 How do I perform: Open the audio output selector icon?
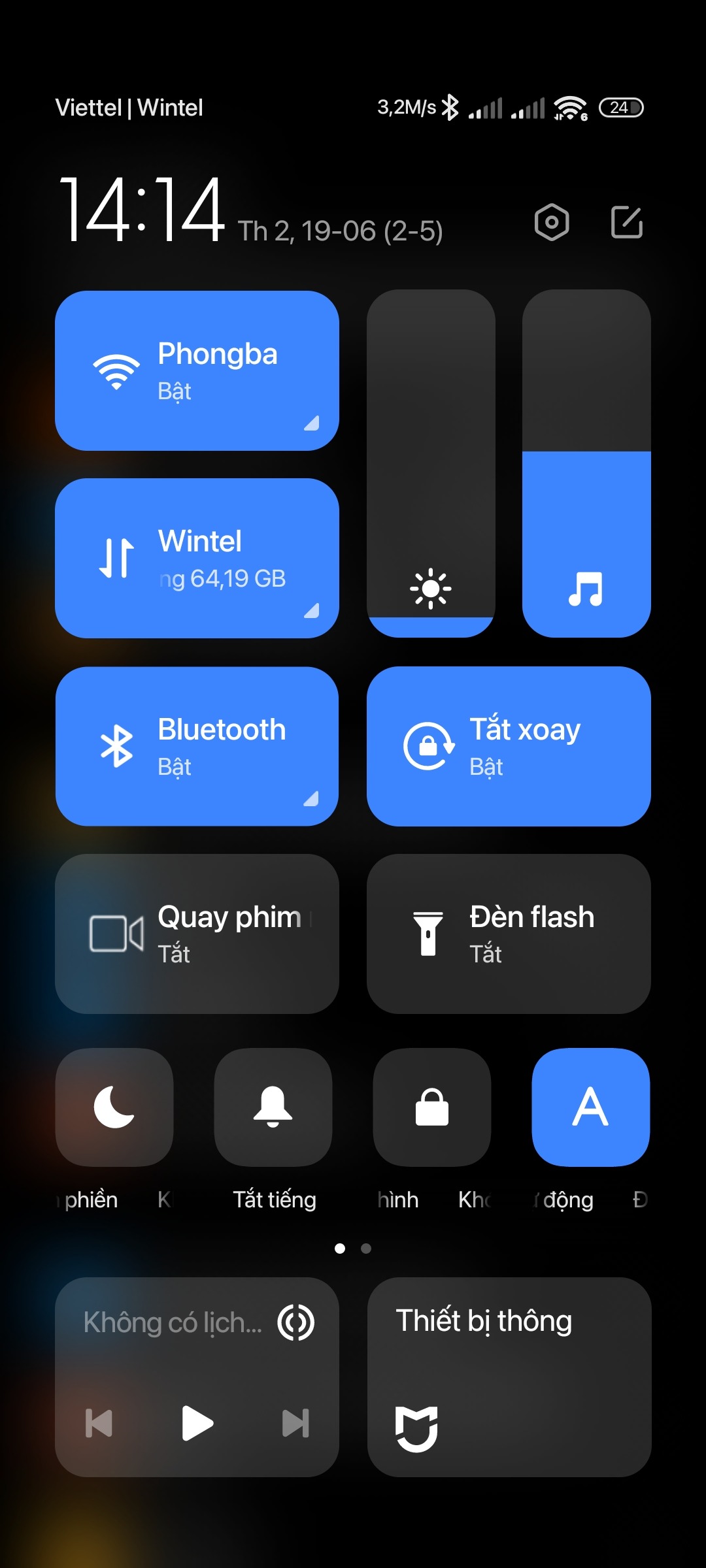tap(296, 1322)
